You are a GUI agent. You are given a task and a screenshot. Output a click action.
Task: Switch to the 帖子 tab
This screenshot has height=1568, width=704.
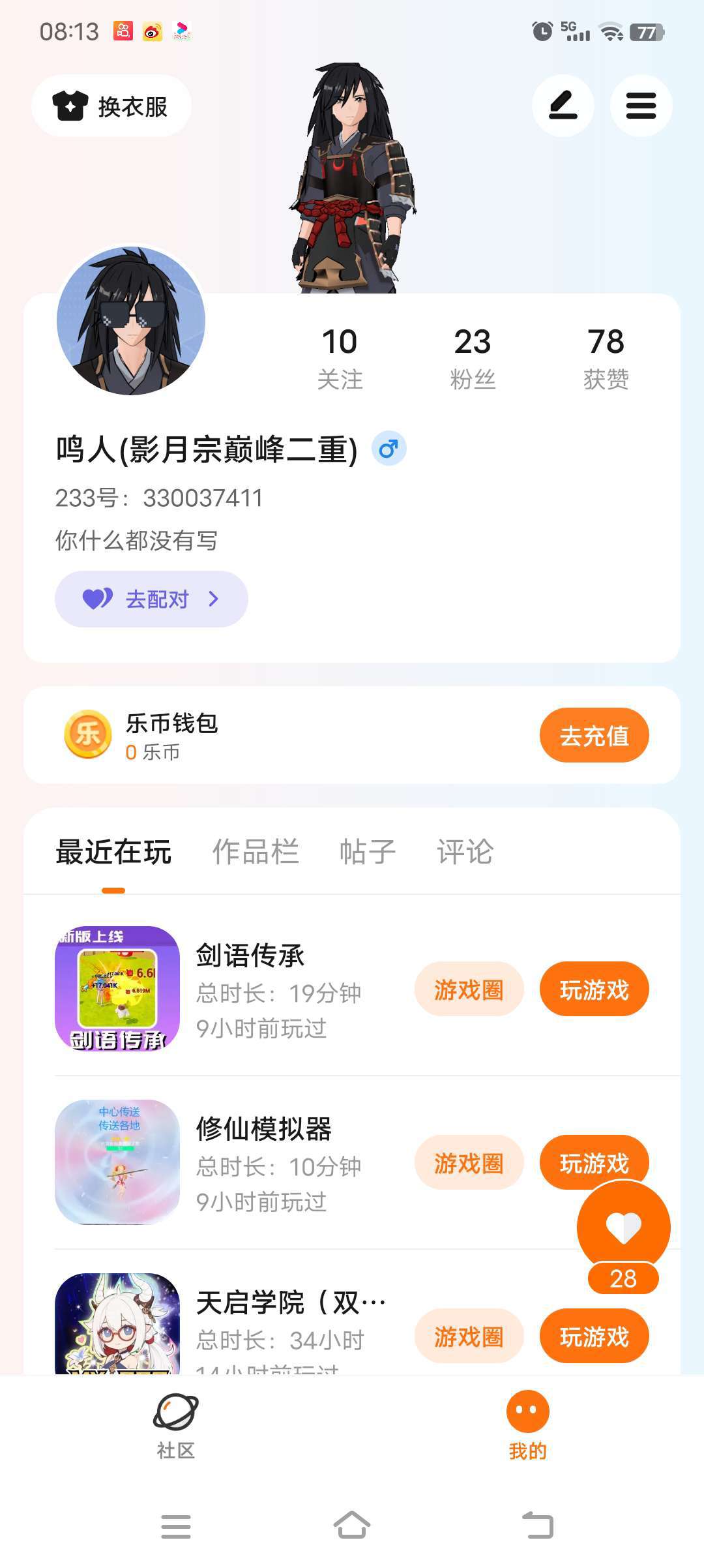click(368, 852)
